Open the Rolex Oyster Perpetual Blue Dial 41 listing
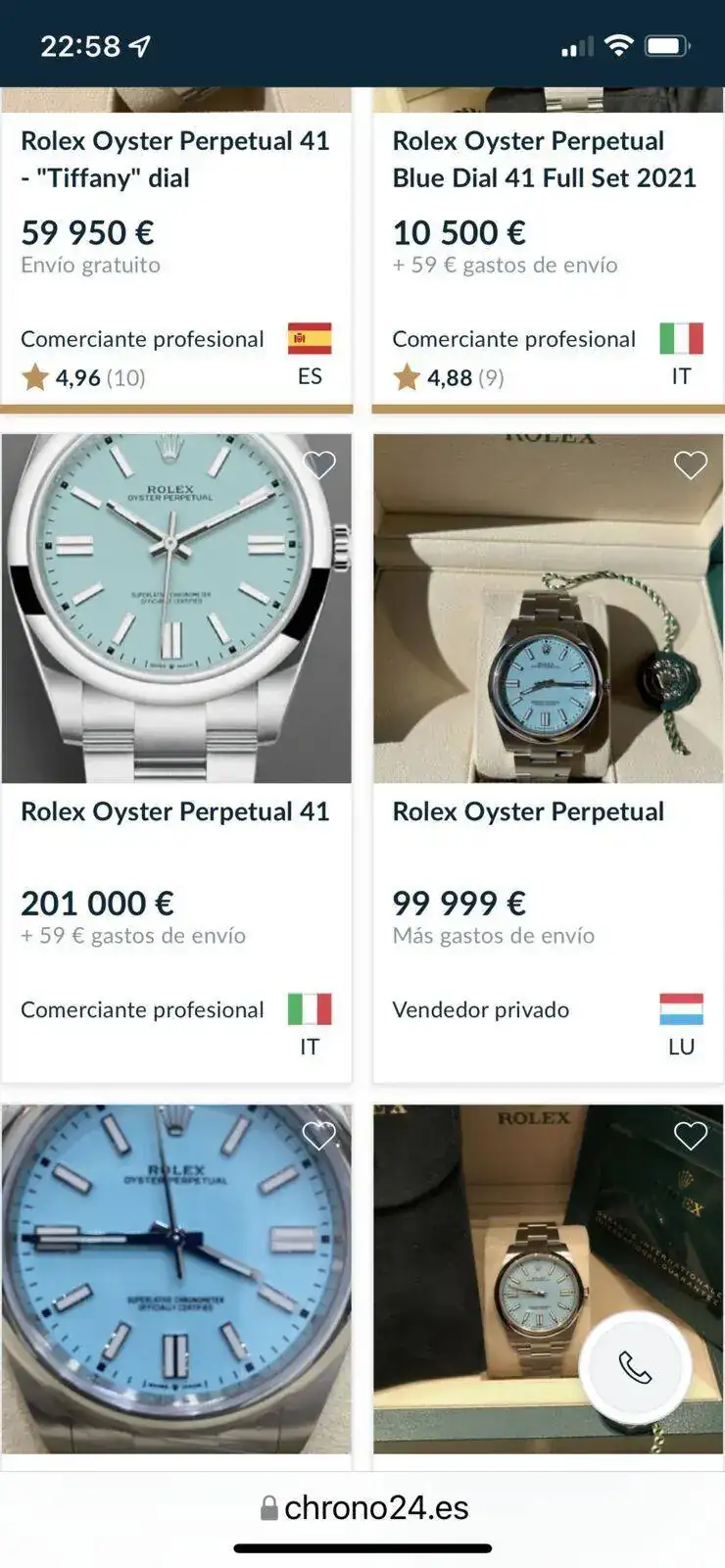Screen dimensions: 725x1568 coord(544,160)
